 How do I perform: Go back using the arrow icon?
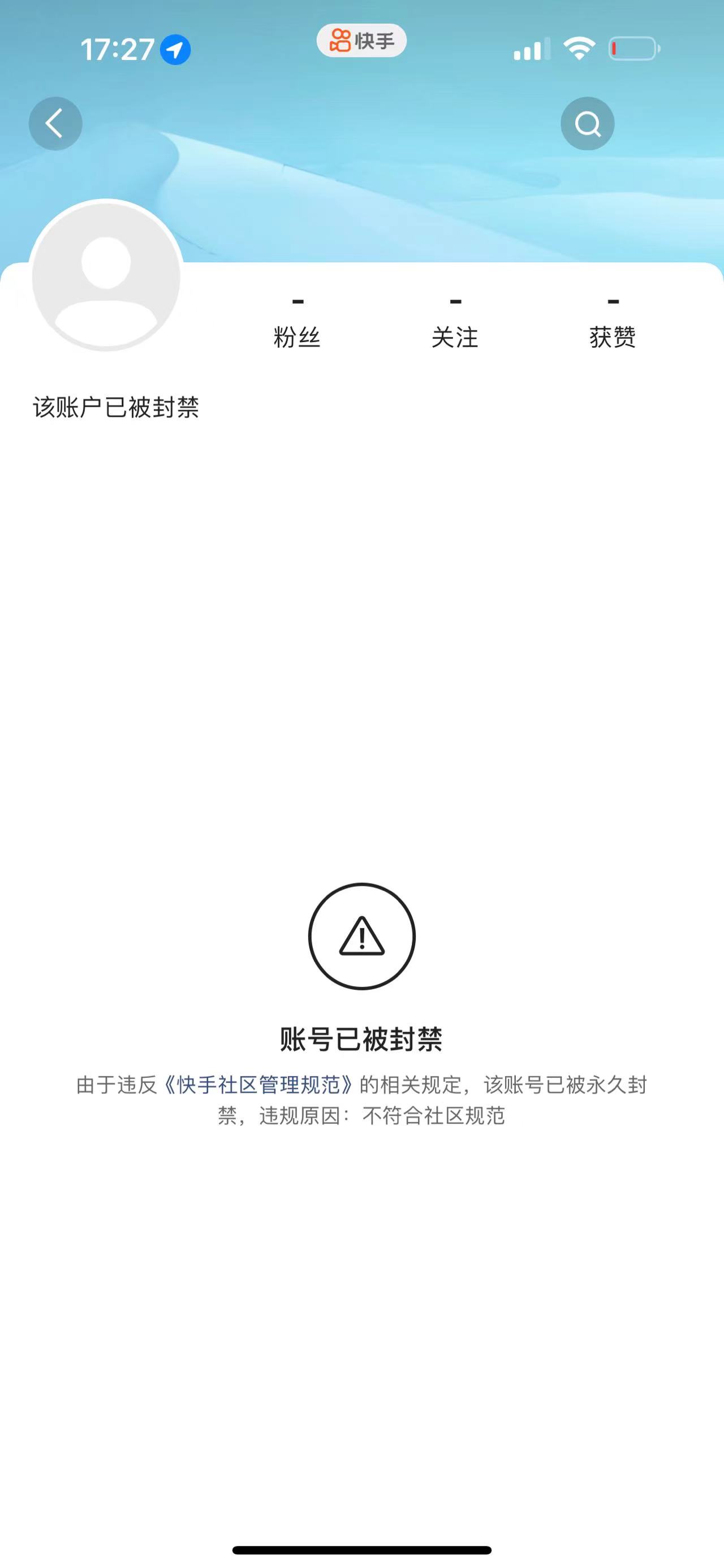point(55,124)
